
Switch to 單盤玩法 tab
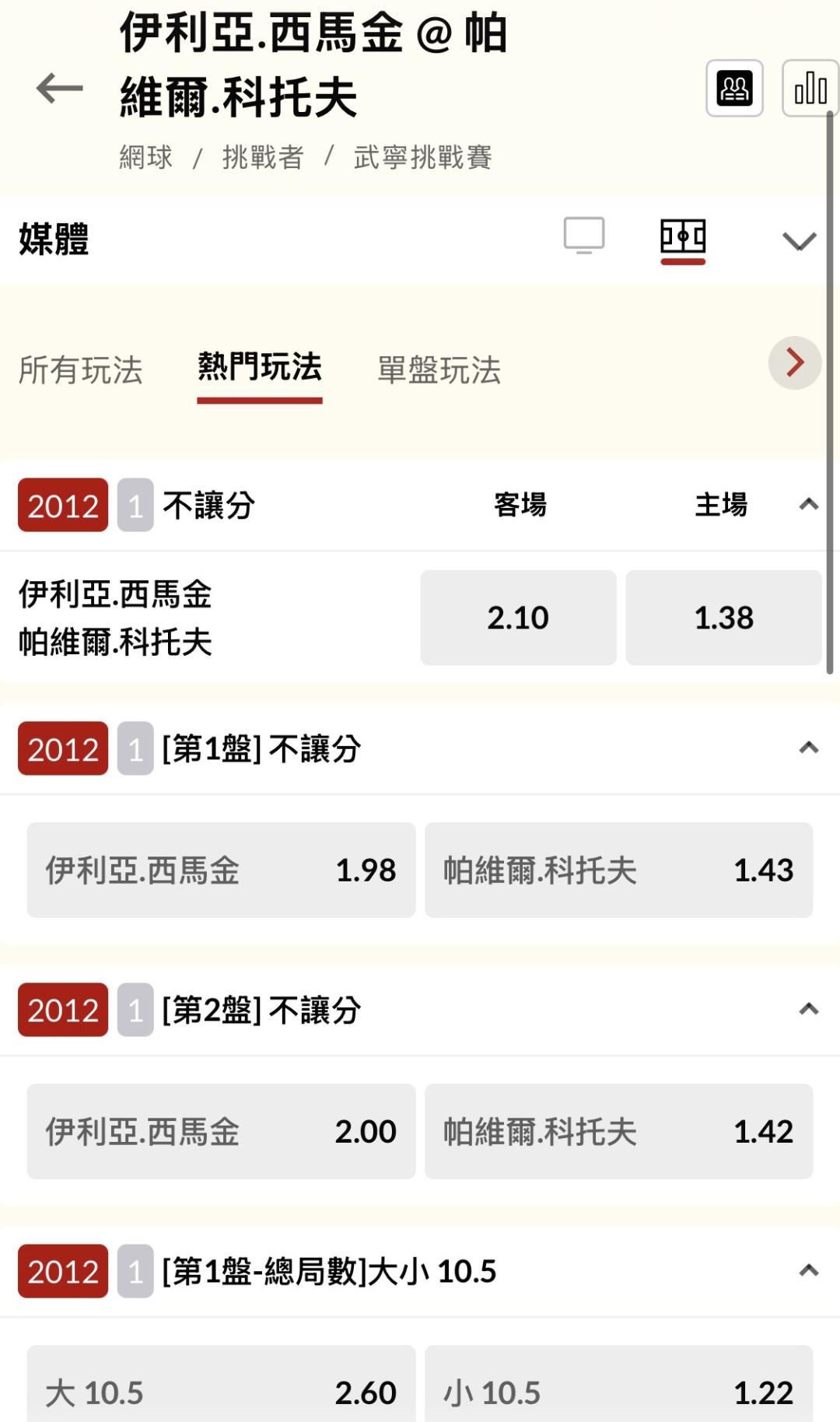coord(439,370)
